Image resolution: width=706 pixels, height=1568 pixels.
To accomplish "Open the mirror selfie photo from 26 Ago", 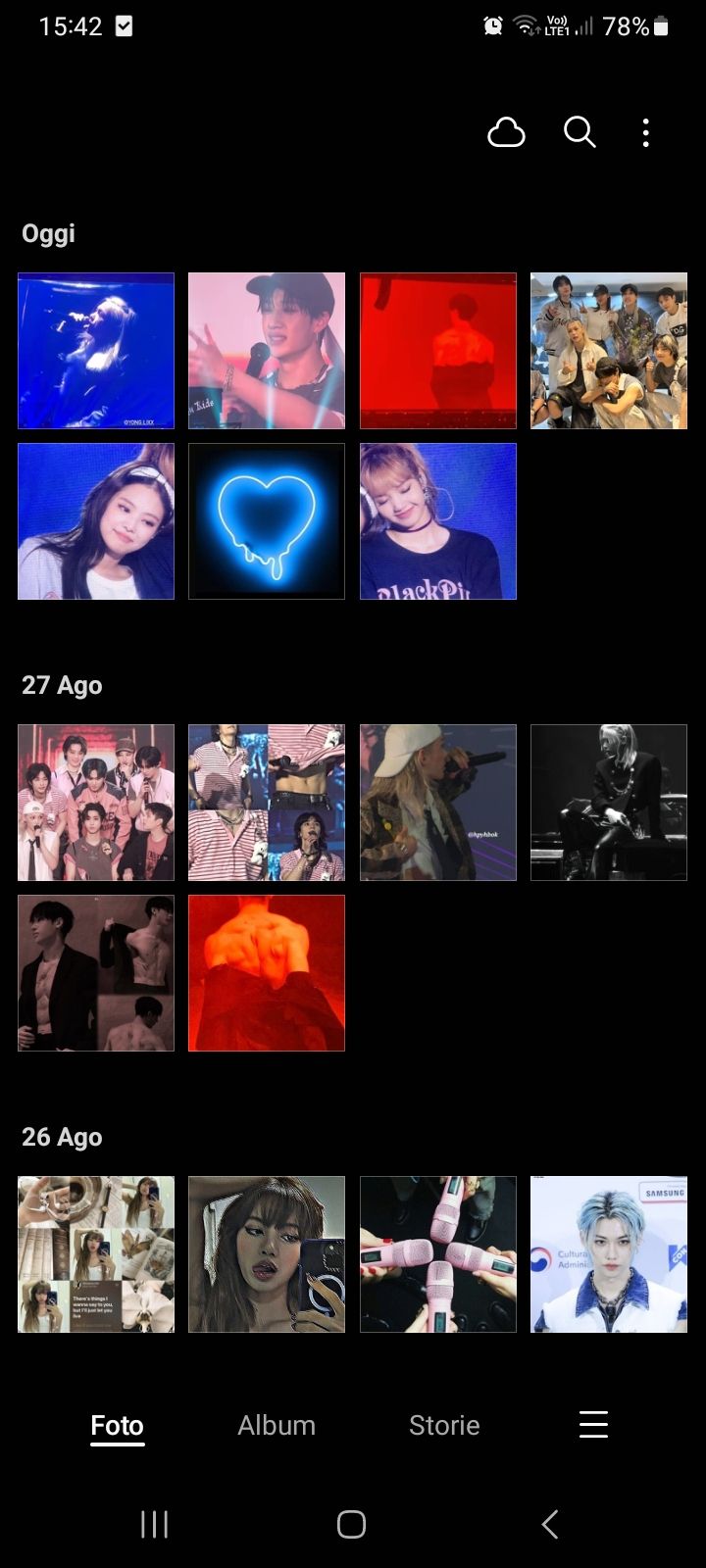I will click(267, 1254).
